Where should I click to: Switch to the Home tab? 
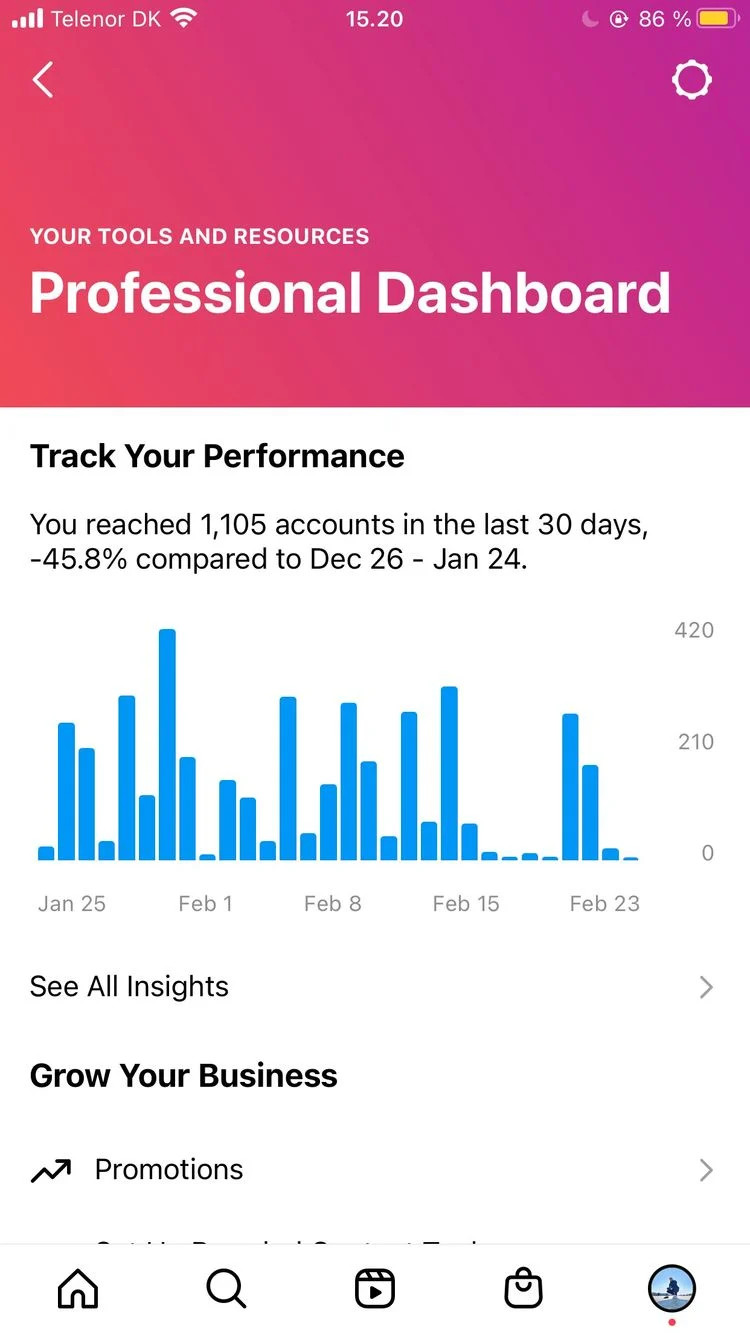tap(78, 1289)
